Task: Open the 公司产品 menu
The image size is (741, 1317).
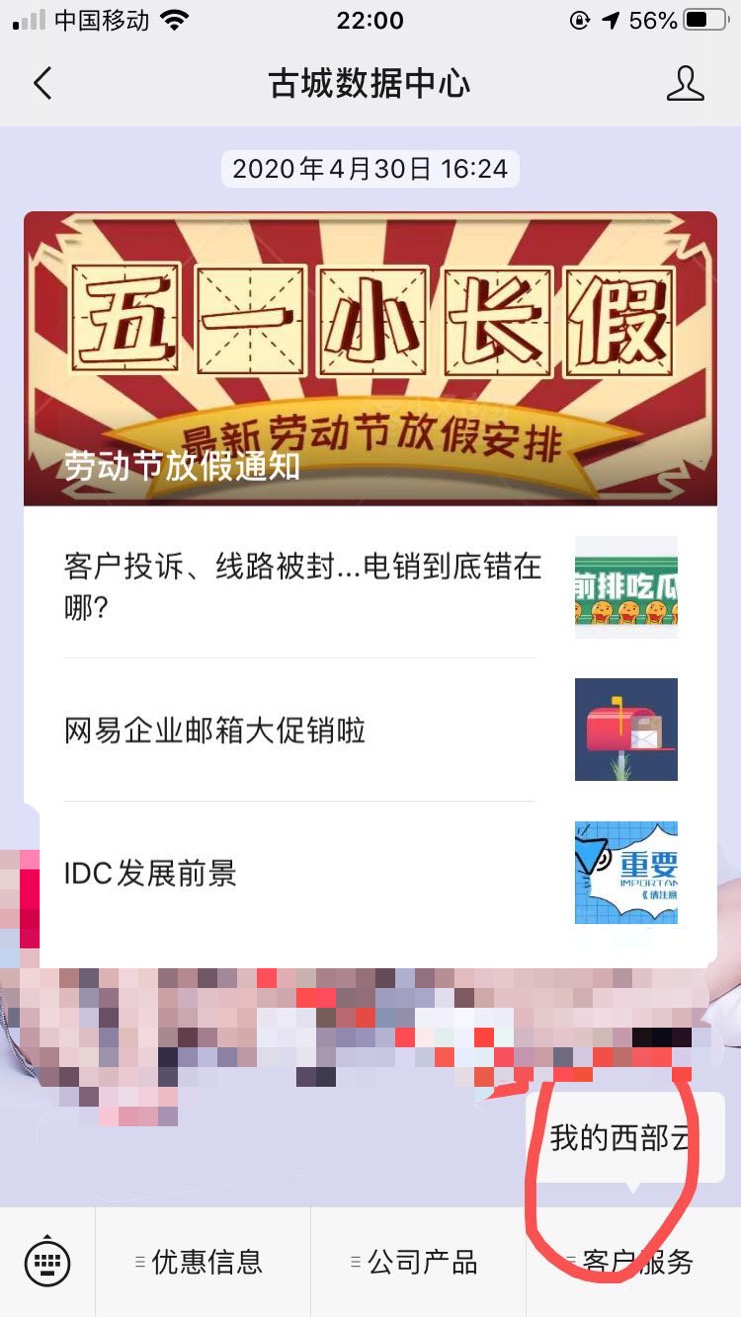Action: [x=419, y=1262]
